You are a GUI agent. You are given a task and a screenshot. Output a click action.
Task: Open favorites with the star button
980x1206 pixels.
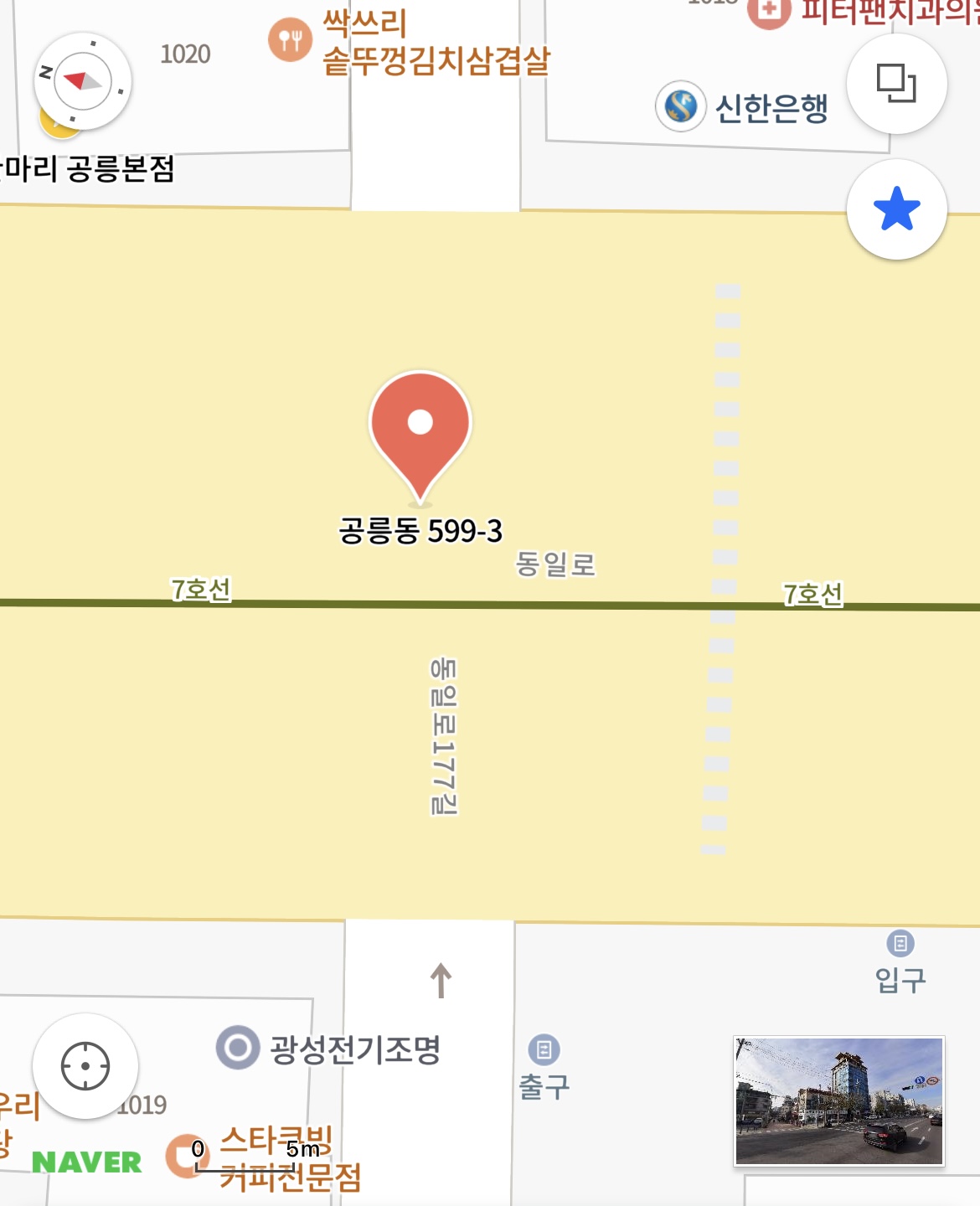[896, 209]
